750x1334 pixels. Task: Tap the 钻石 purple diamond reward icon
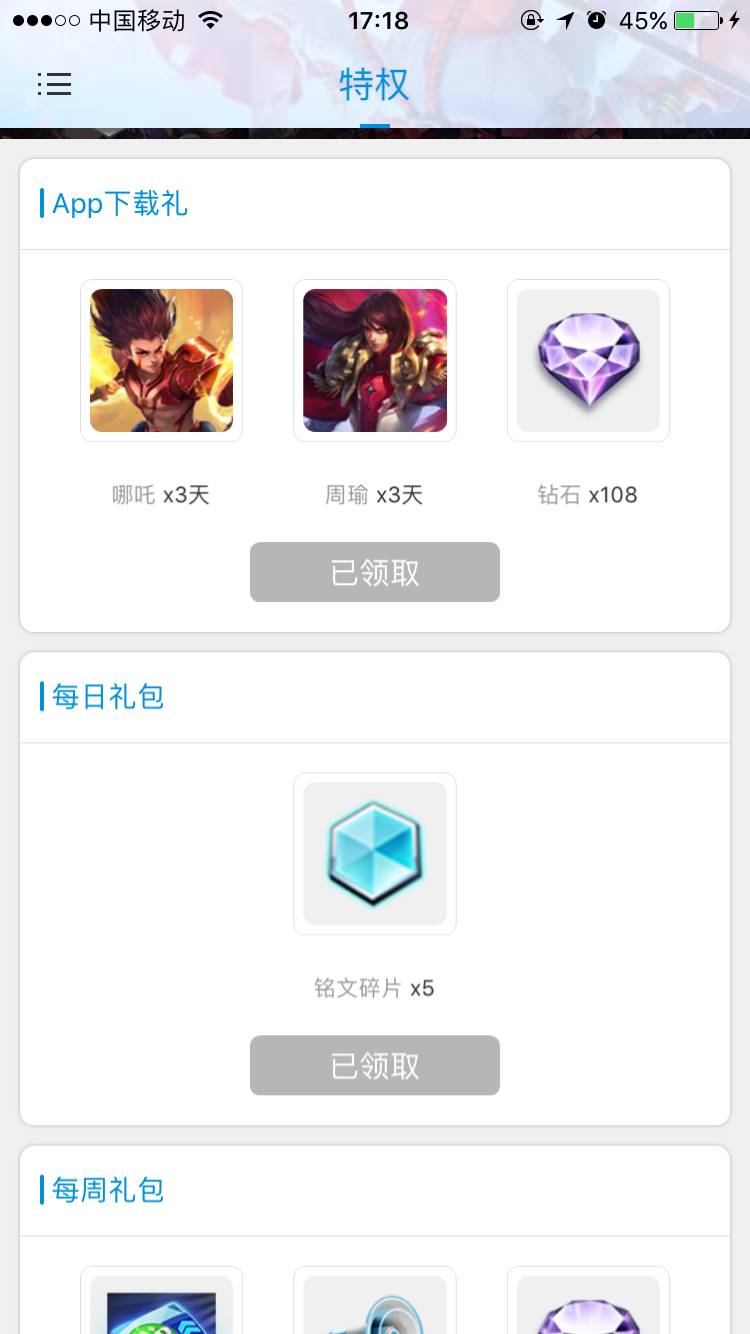pos(588,360)
